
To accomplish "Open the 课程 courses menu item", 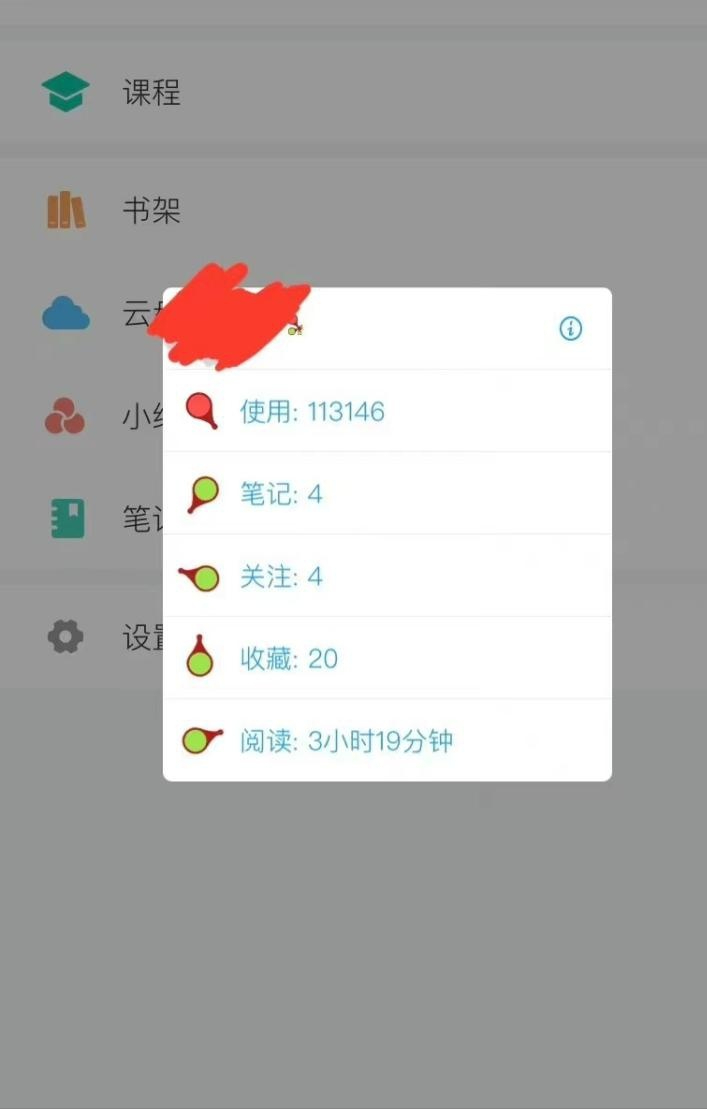I will tap(150, 93).
